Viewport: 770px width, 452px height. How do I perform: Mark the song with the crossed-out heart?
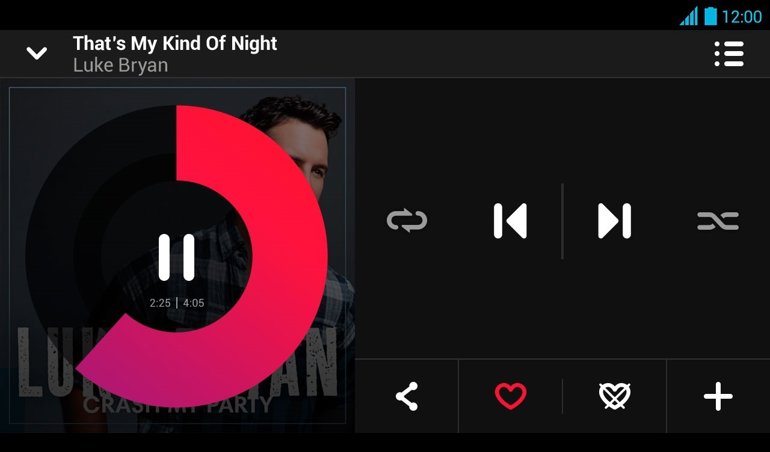tap(614, 397)
